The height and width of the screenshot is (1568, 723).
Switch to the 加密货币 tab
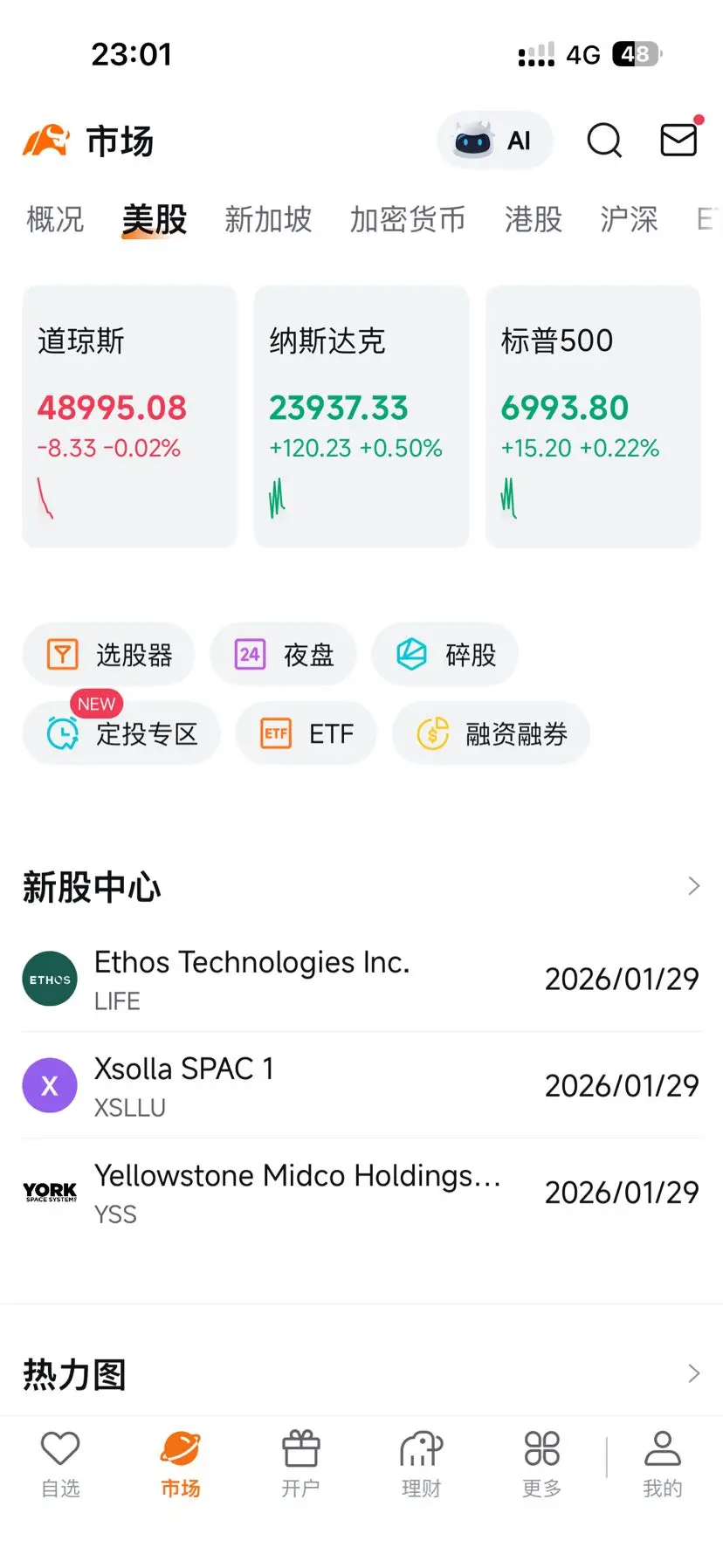[408, 219]
